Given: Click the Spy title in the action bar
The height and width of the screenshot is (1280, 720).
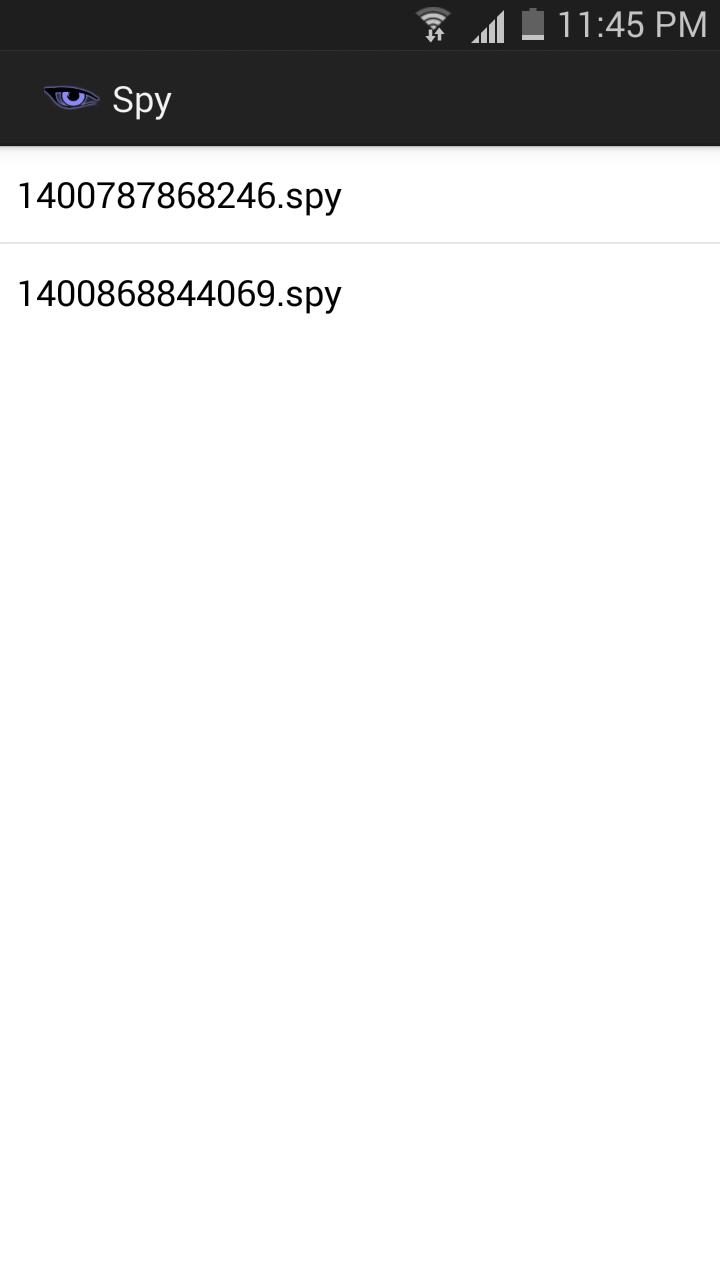Looking at the screenshot, I should [x=141, y=98].
